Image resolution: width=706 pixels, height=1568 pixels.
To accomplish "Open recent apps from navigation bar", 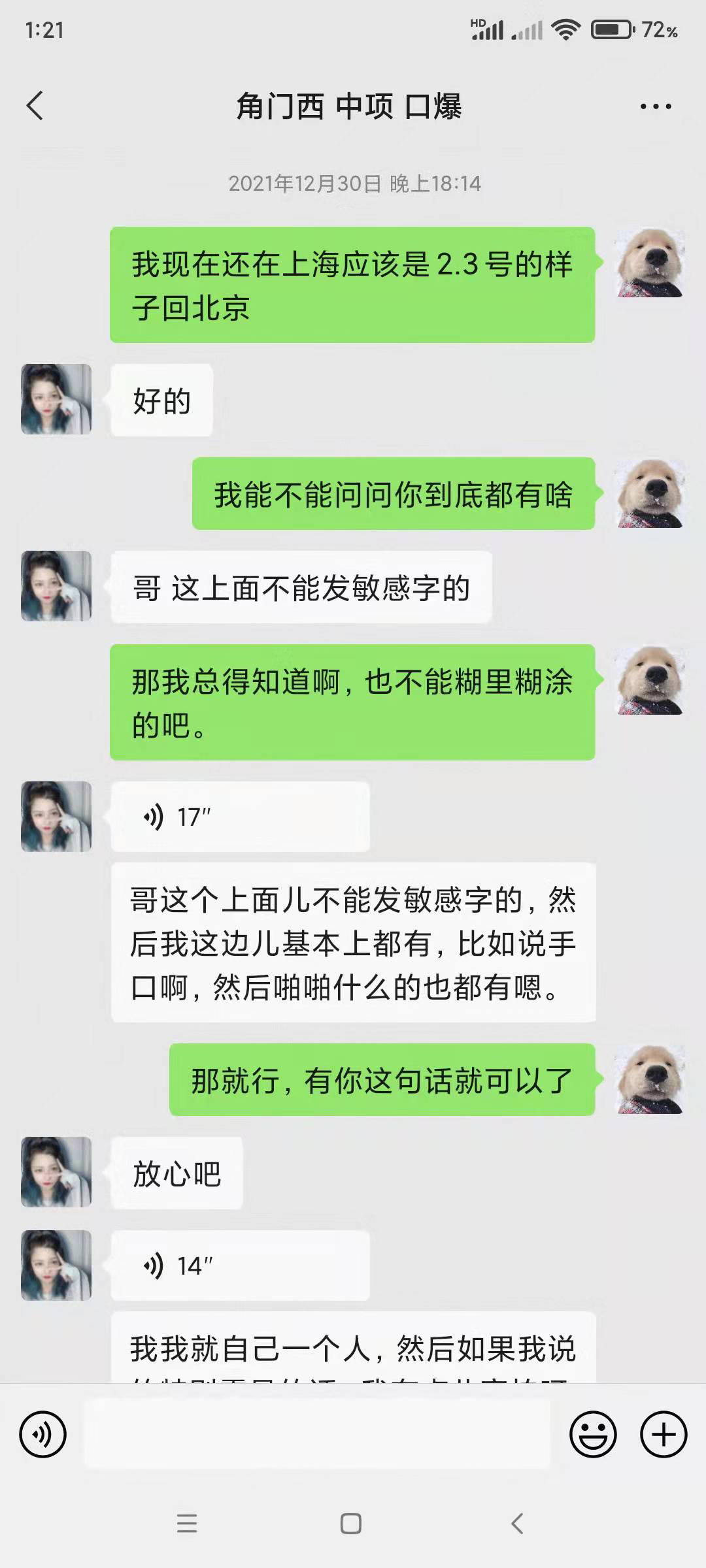I will 187,1524.
